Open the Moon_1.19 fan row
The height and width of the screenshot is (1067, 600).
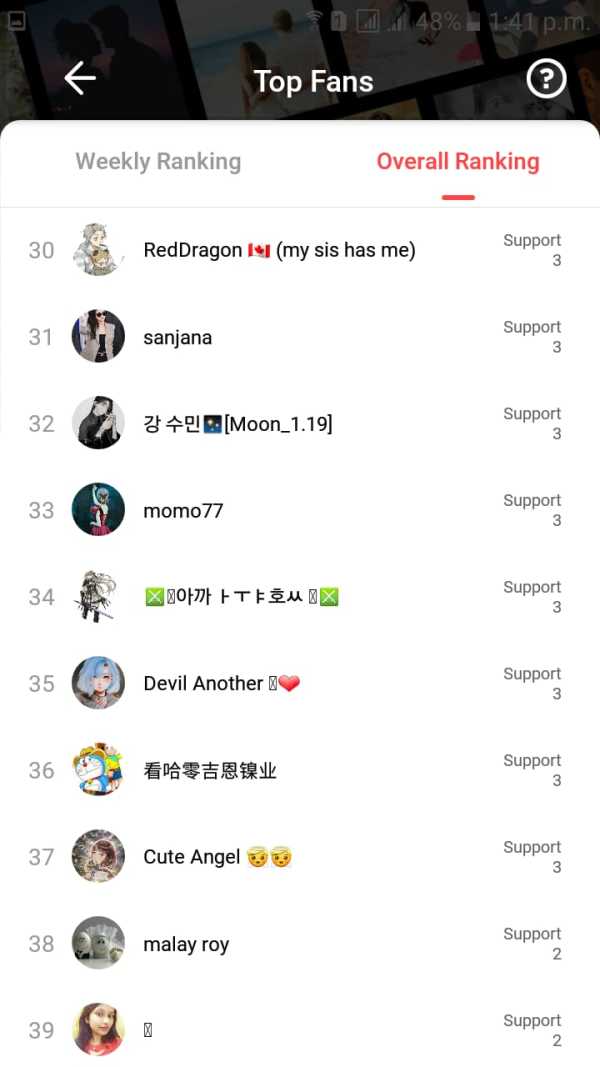pyautogui.click(x=238, y=424)
